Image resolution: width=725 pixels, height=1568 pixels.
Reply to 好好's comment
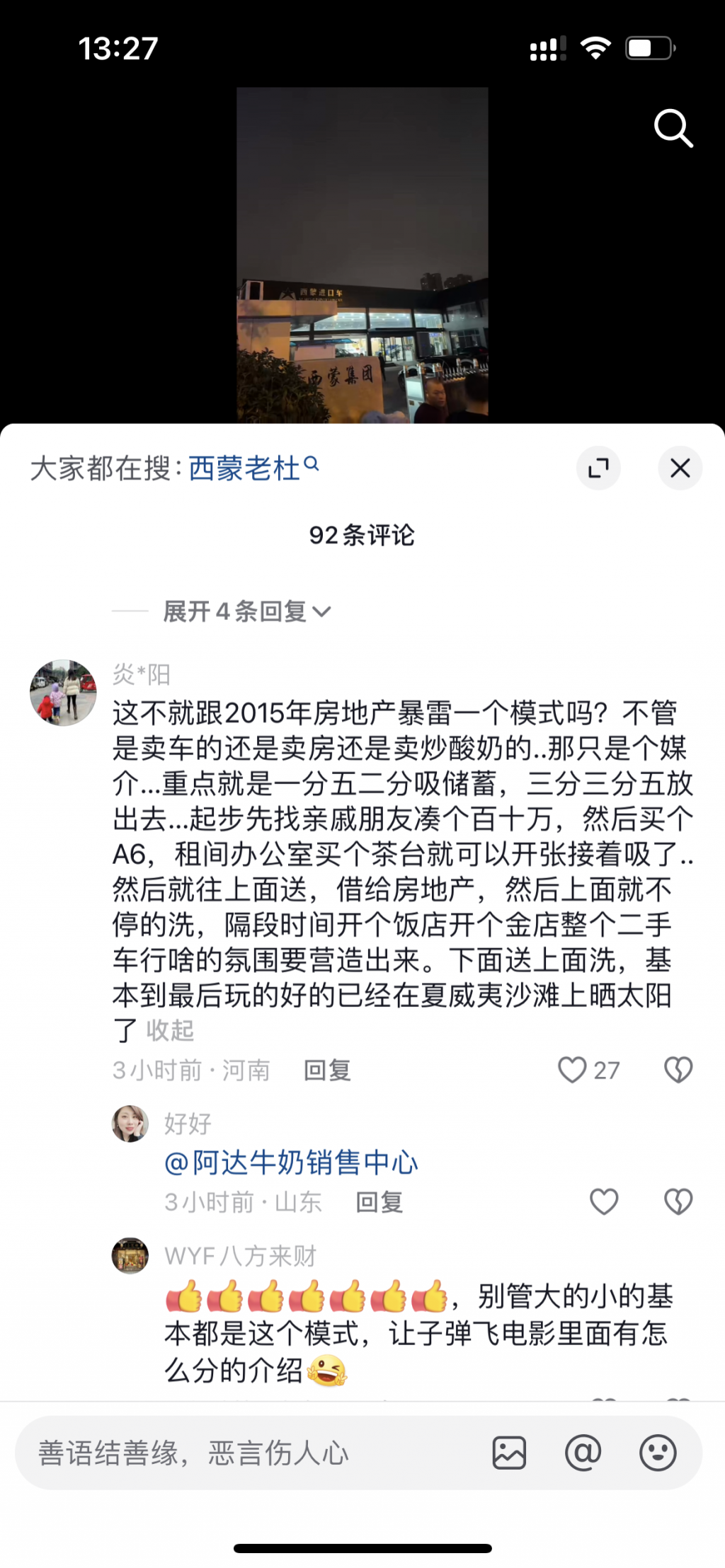379,1201
